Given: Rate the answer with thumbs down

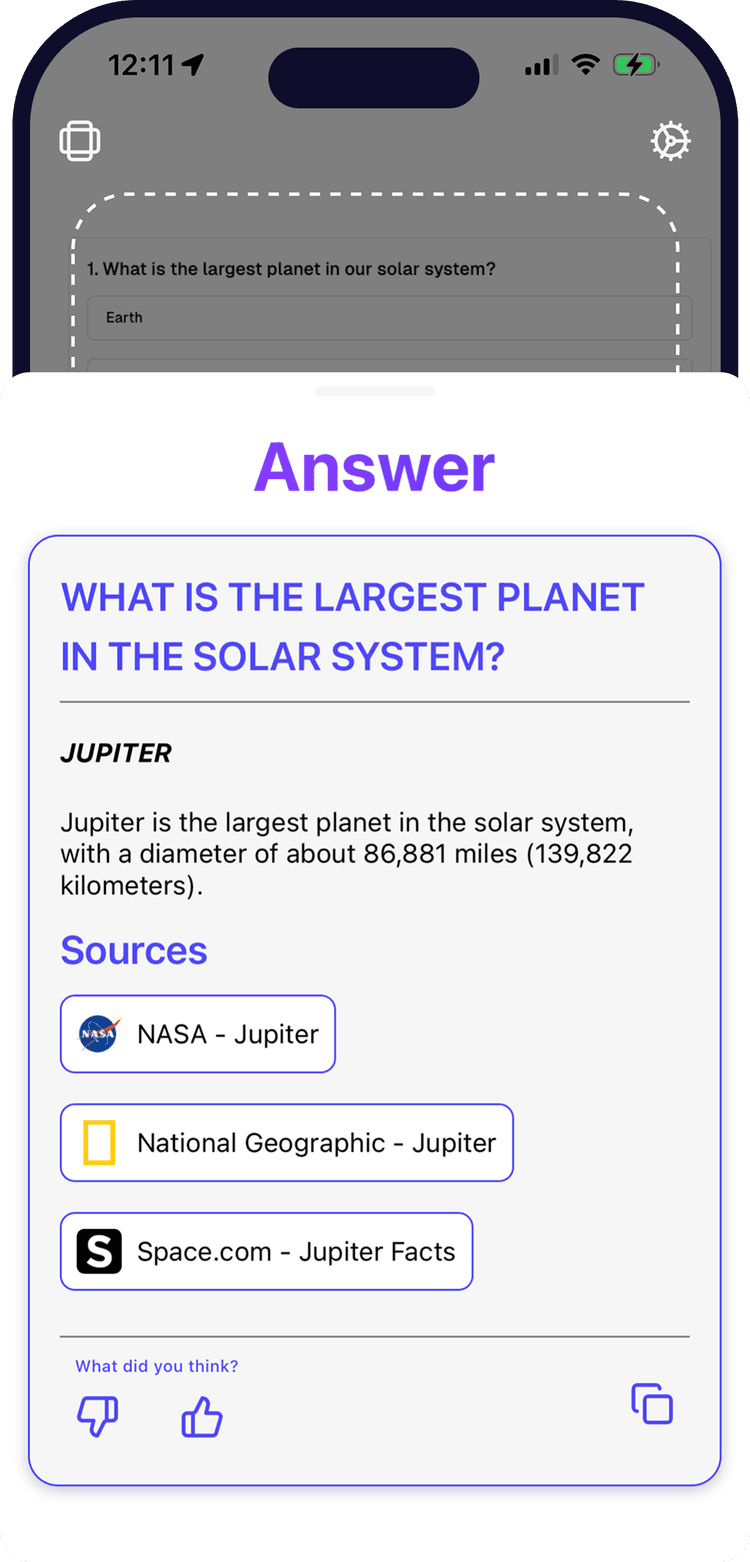Looking at the screenshot, I should pos(98,1417).
